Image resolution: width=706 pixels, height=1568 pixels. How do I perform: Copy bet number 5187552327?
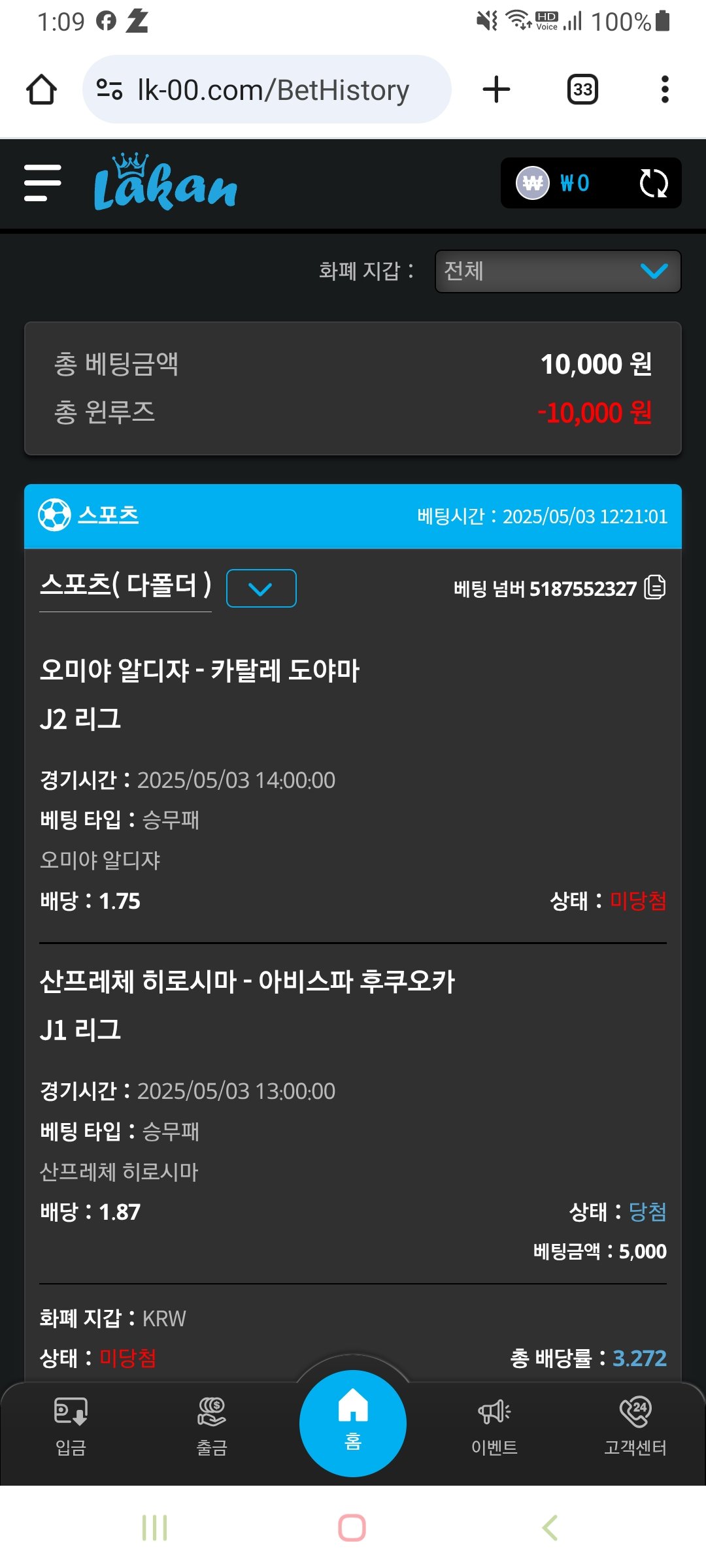(x=655, y=587)
